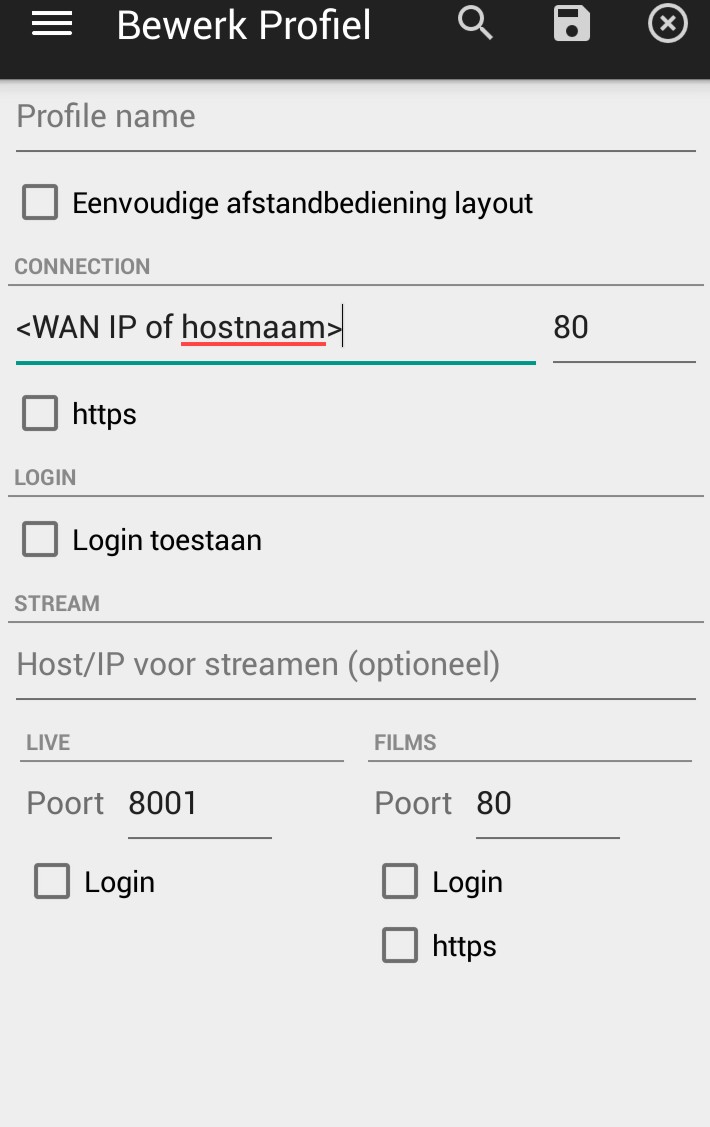Edit the WAN IP of hostnaam field

pos(275,327)
